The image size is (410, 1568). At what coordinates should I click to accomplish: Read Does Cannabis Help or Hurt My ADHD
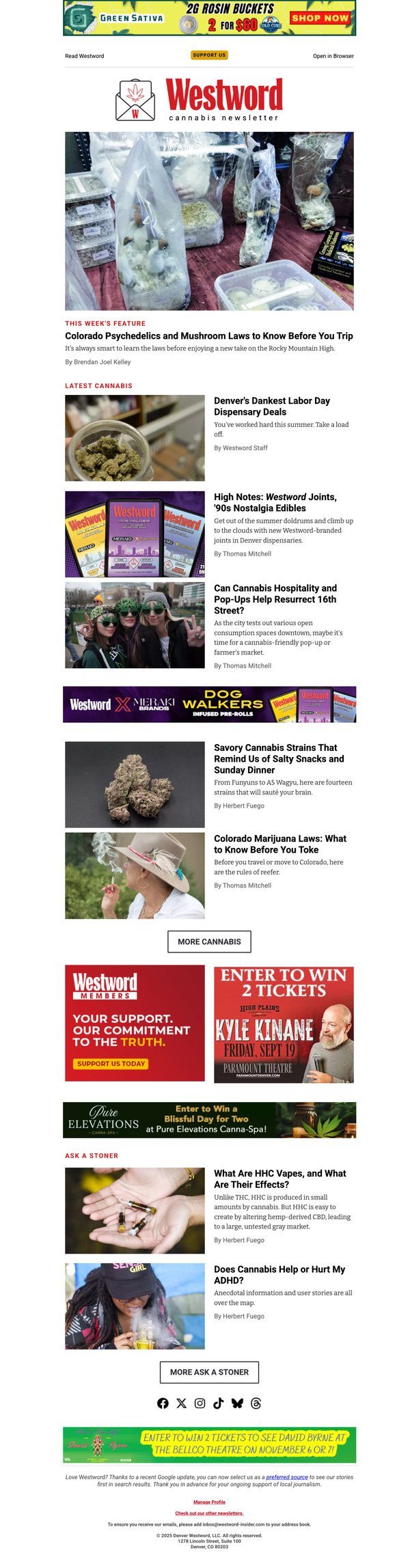[x=279, y=1274]
